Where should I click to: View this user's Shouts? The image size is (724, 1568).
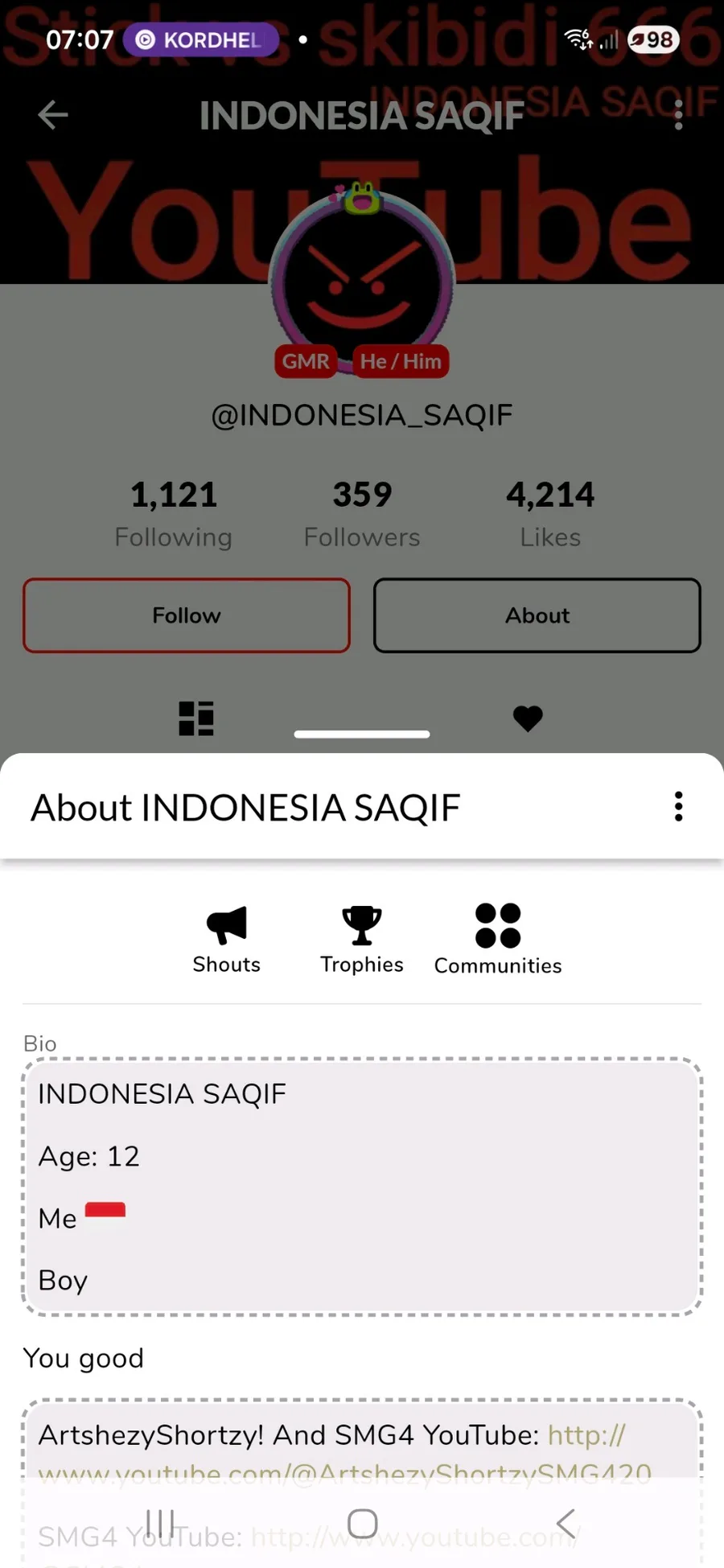click(x=226, y=939)
